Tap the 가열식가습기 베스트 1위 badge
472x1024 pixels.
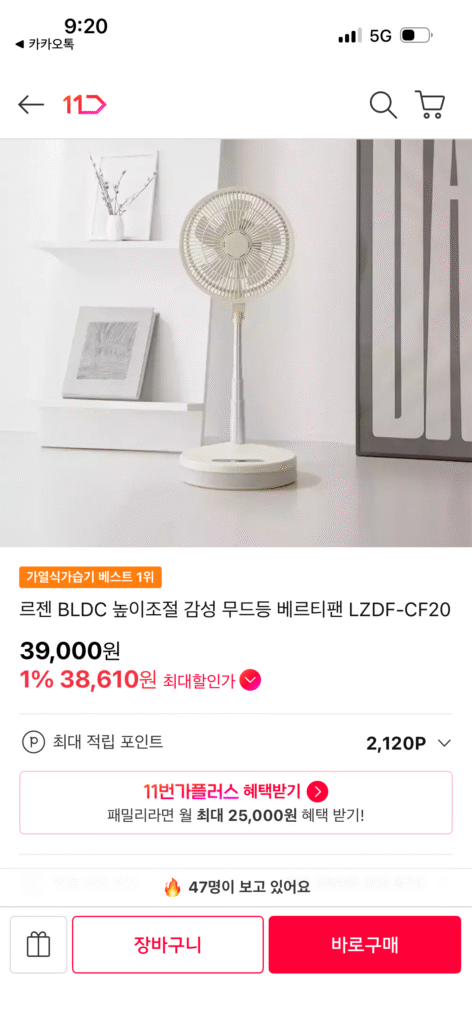click(x=90, y=577)
